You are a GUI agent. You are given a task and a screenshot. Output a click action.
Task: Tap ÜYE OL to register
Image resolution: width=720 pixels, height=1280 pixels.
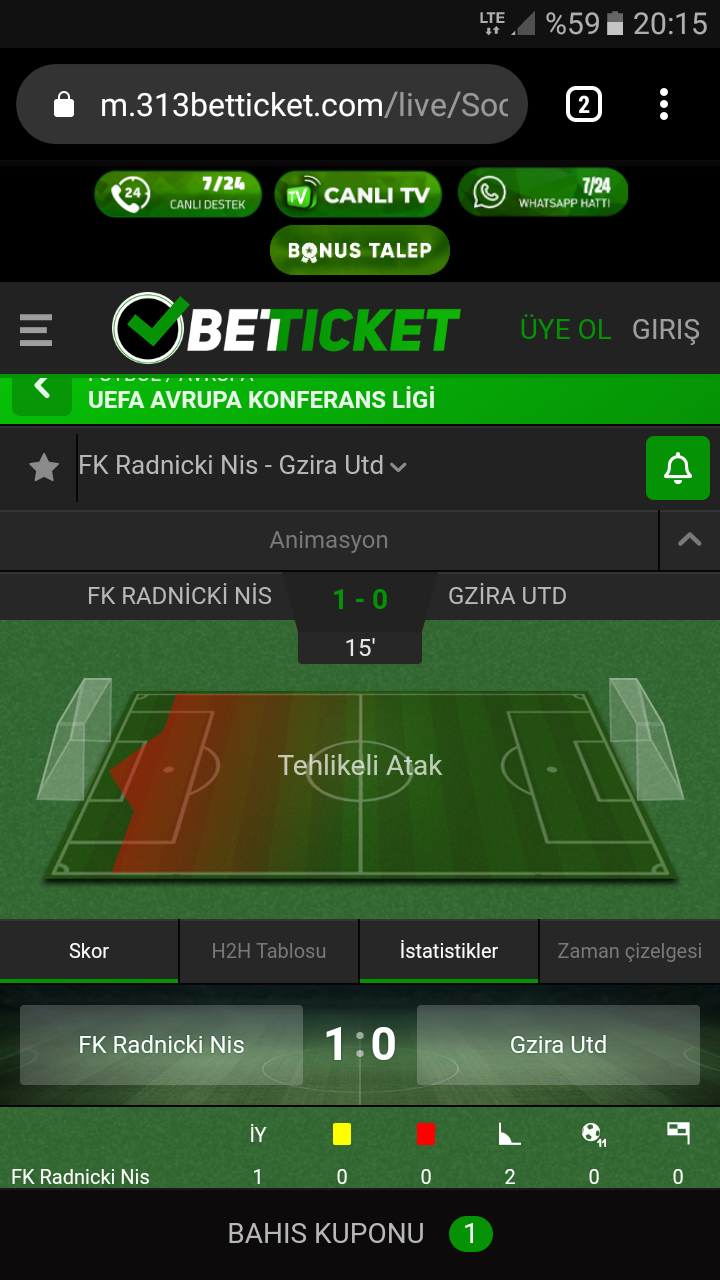click(x=565, y=329)
